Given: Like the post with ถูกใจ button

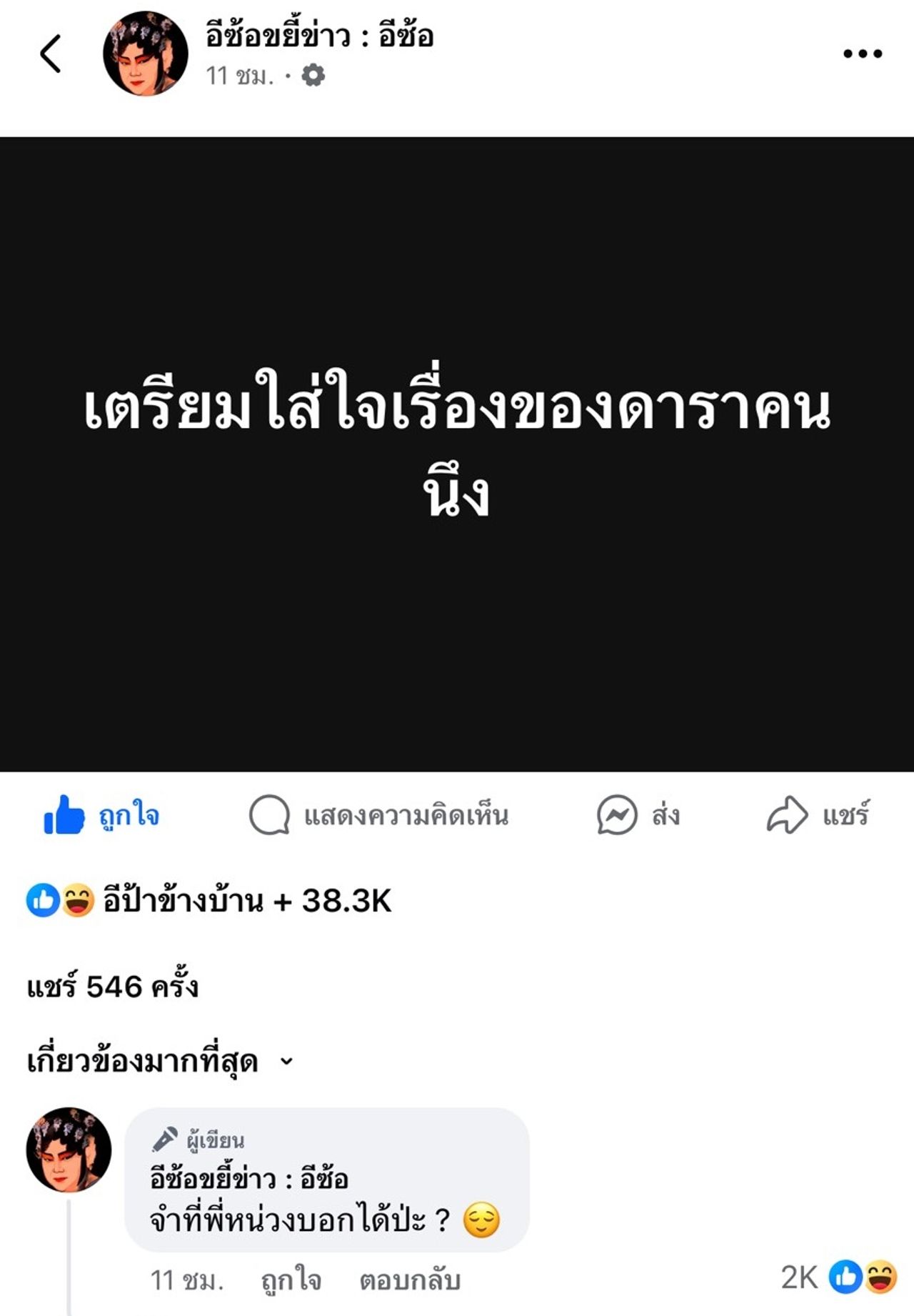Looking at the screenshot, I should (102, 815).
